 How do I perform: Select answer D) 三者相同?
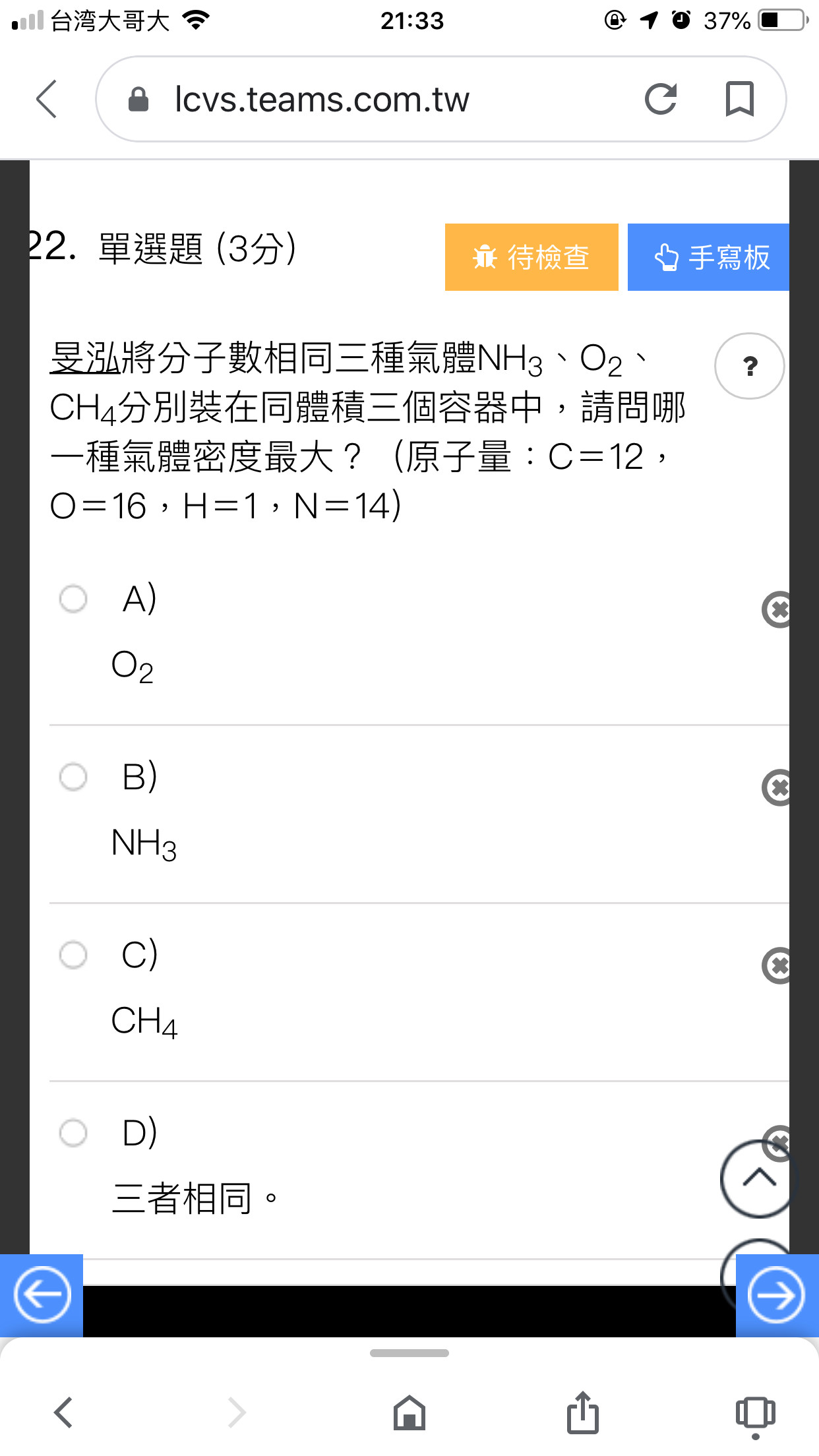click(x=73, y=1133)
